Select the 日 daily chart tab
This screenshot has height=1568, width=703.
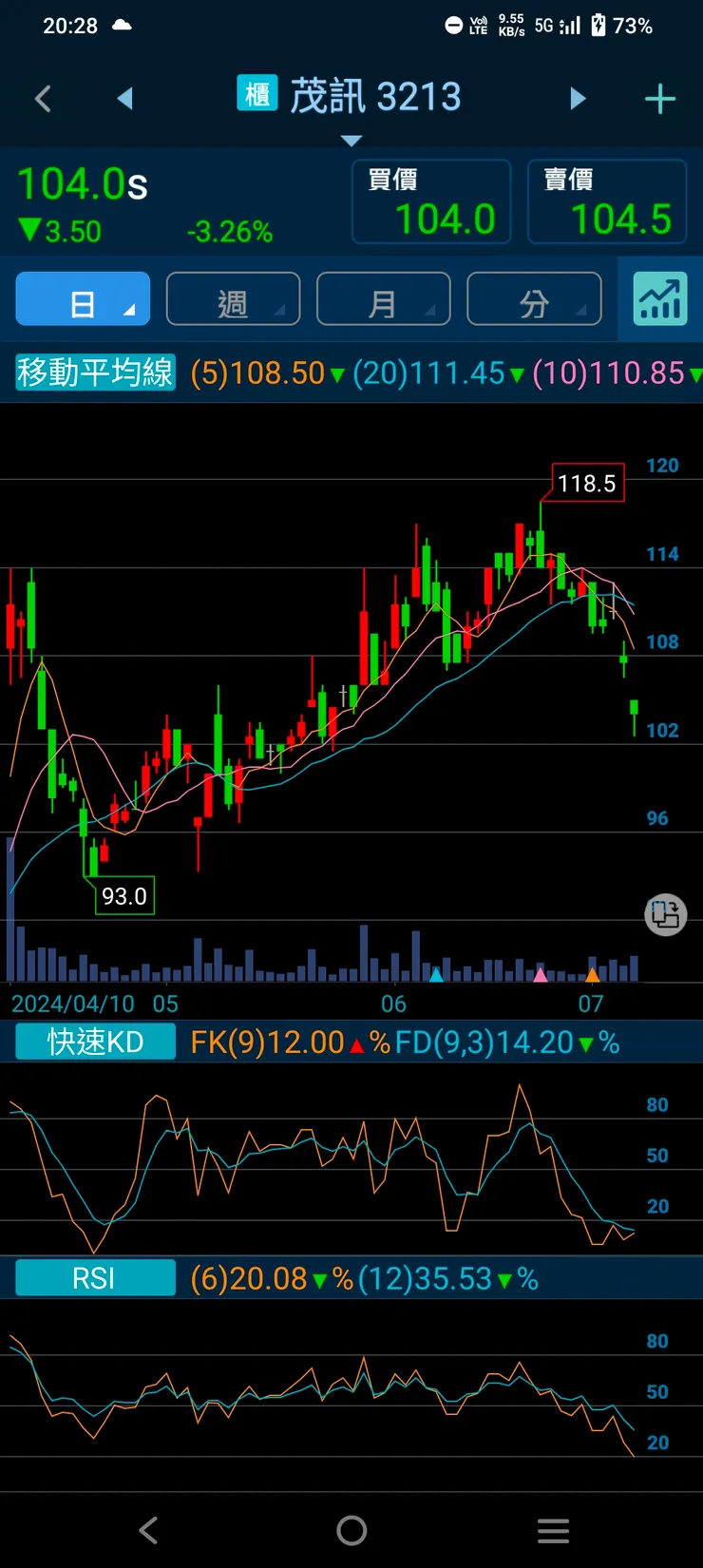click(x=83, y=299)
